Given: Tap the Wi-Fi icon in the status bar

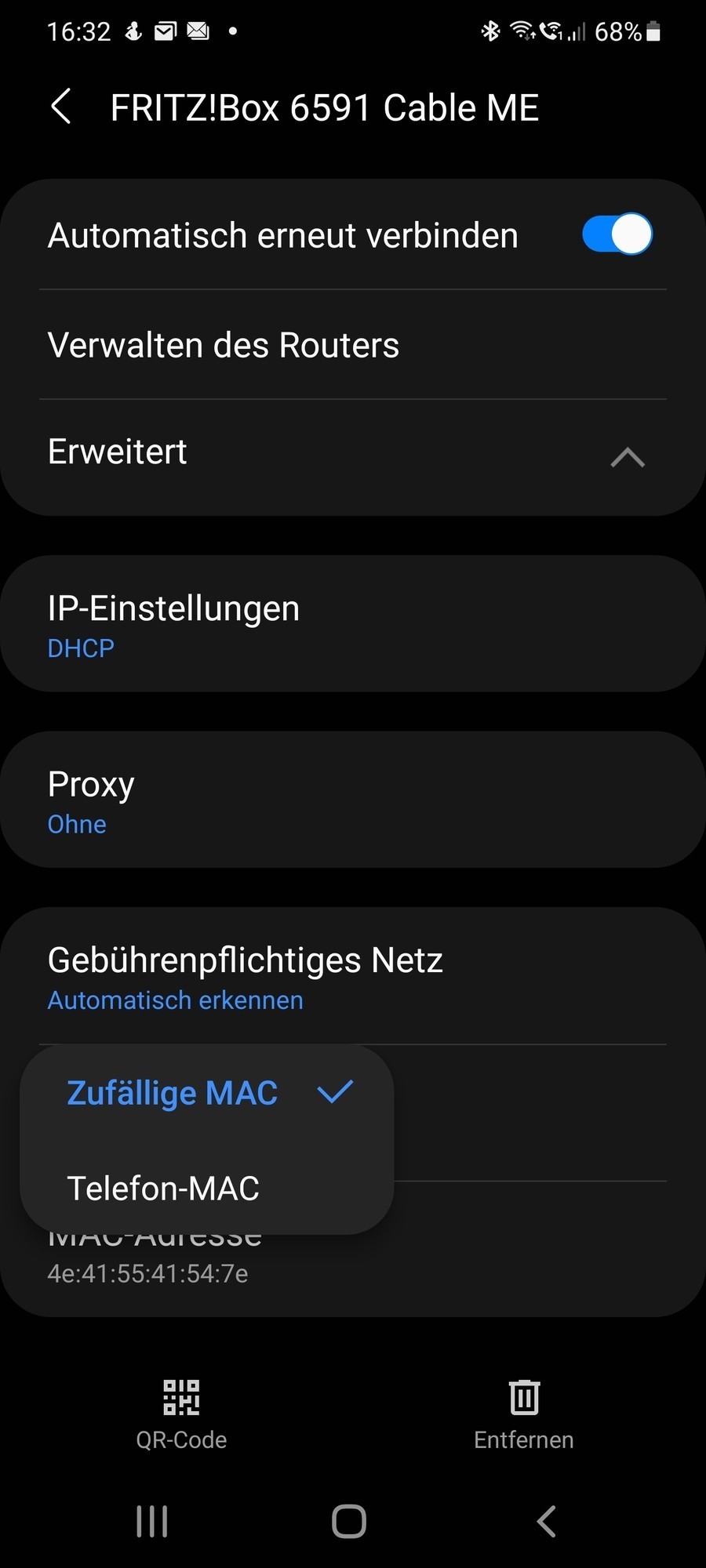Looking at the screenshot, I should [x=522, y=31].
